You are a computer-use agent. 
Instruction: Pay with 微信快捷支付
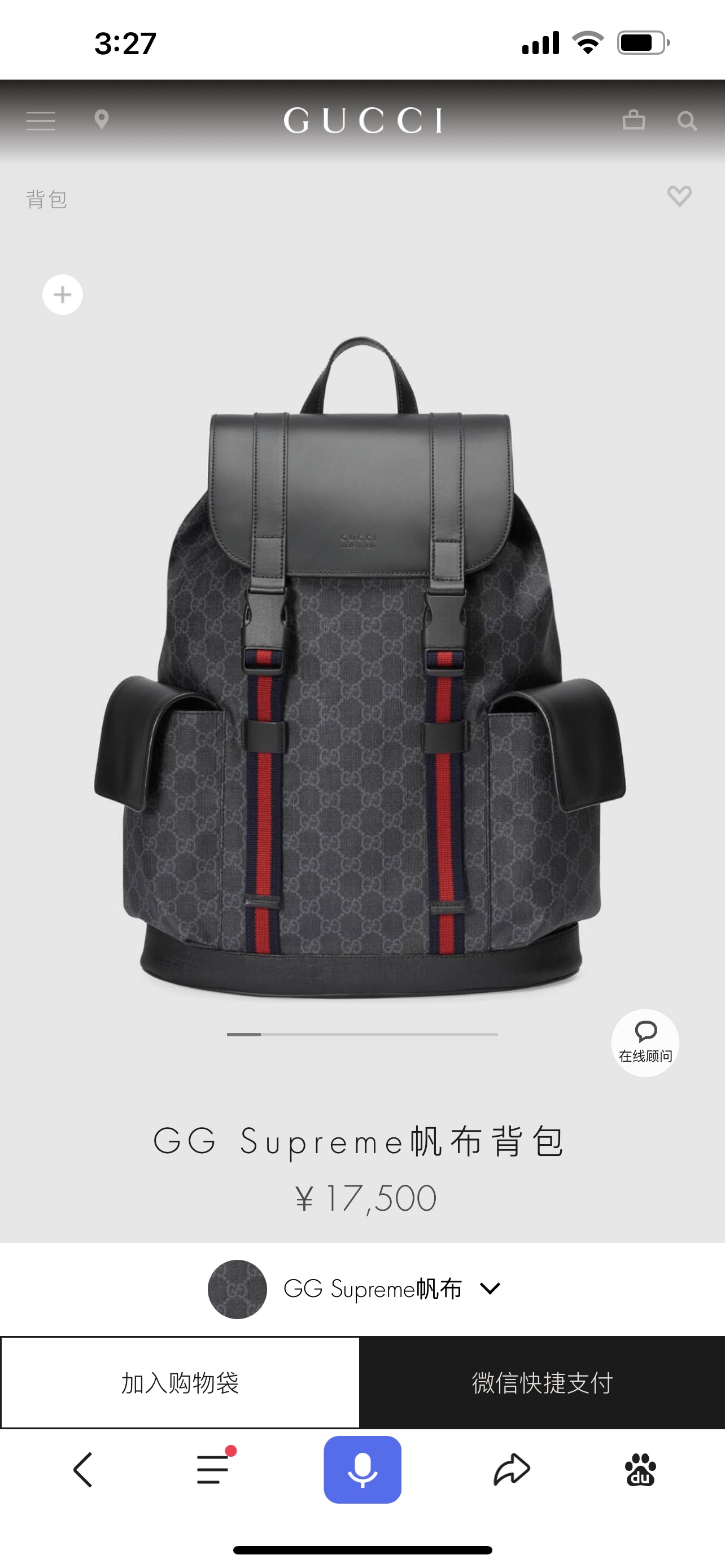[x=541, y=1382]
